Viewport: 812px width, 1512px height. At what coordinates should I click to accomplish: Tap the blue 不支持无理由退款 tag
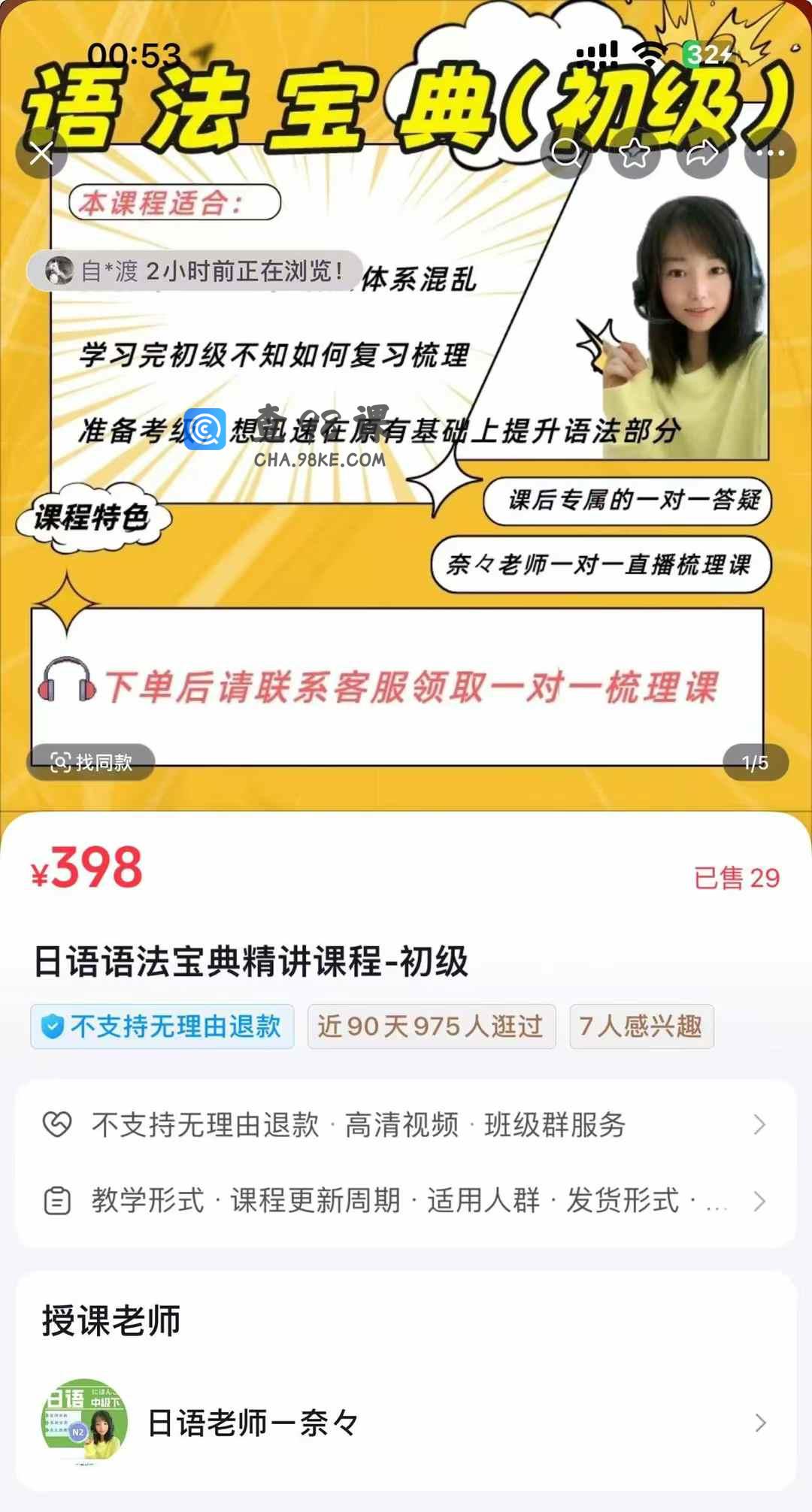162,1027
